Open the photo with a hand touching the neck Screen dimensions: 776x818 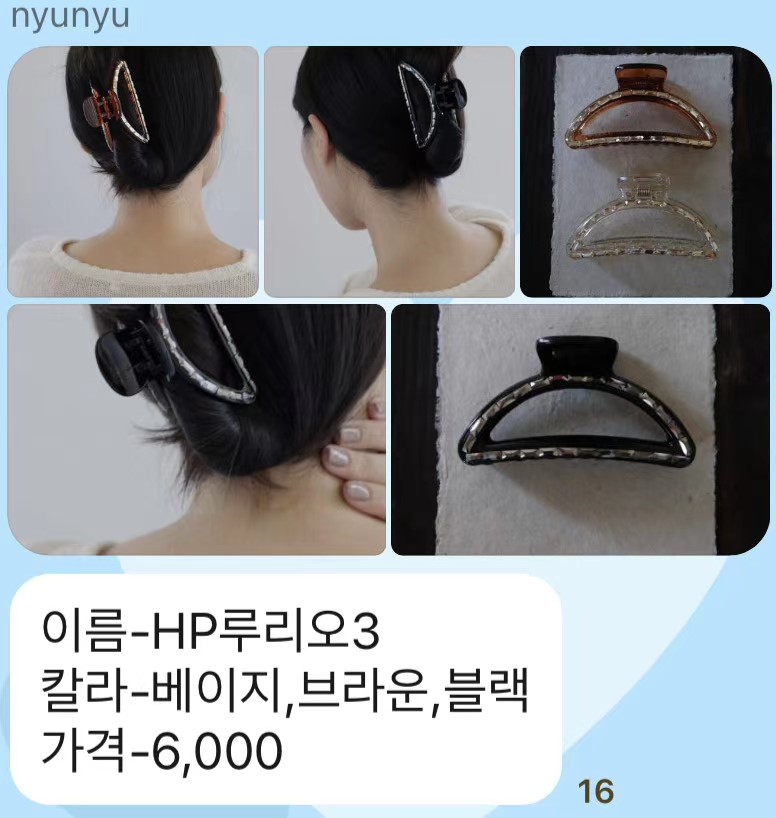[x=196, y=430]
